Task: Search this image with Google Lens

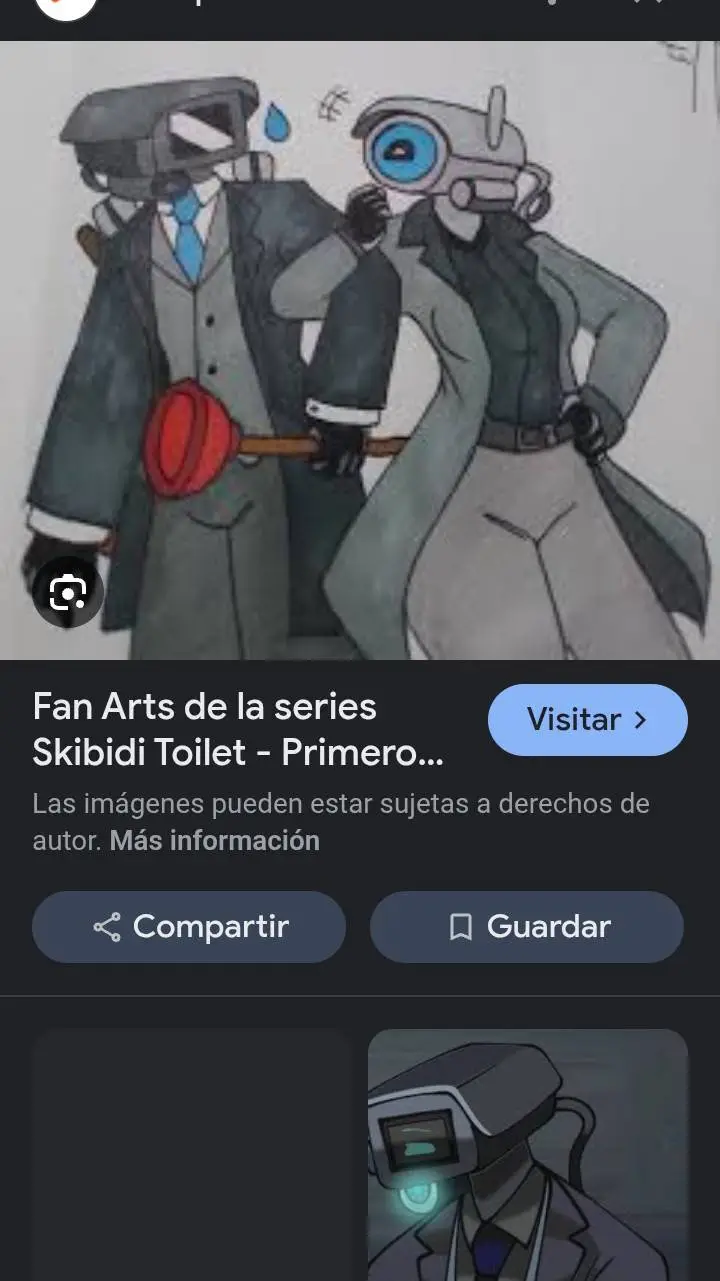Action: pyautogui.click(x=68, y=593)
